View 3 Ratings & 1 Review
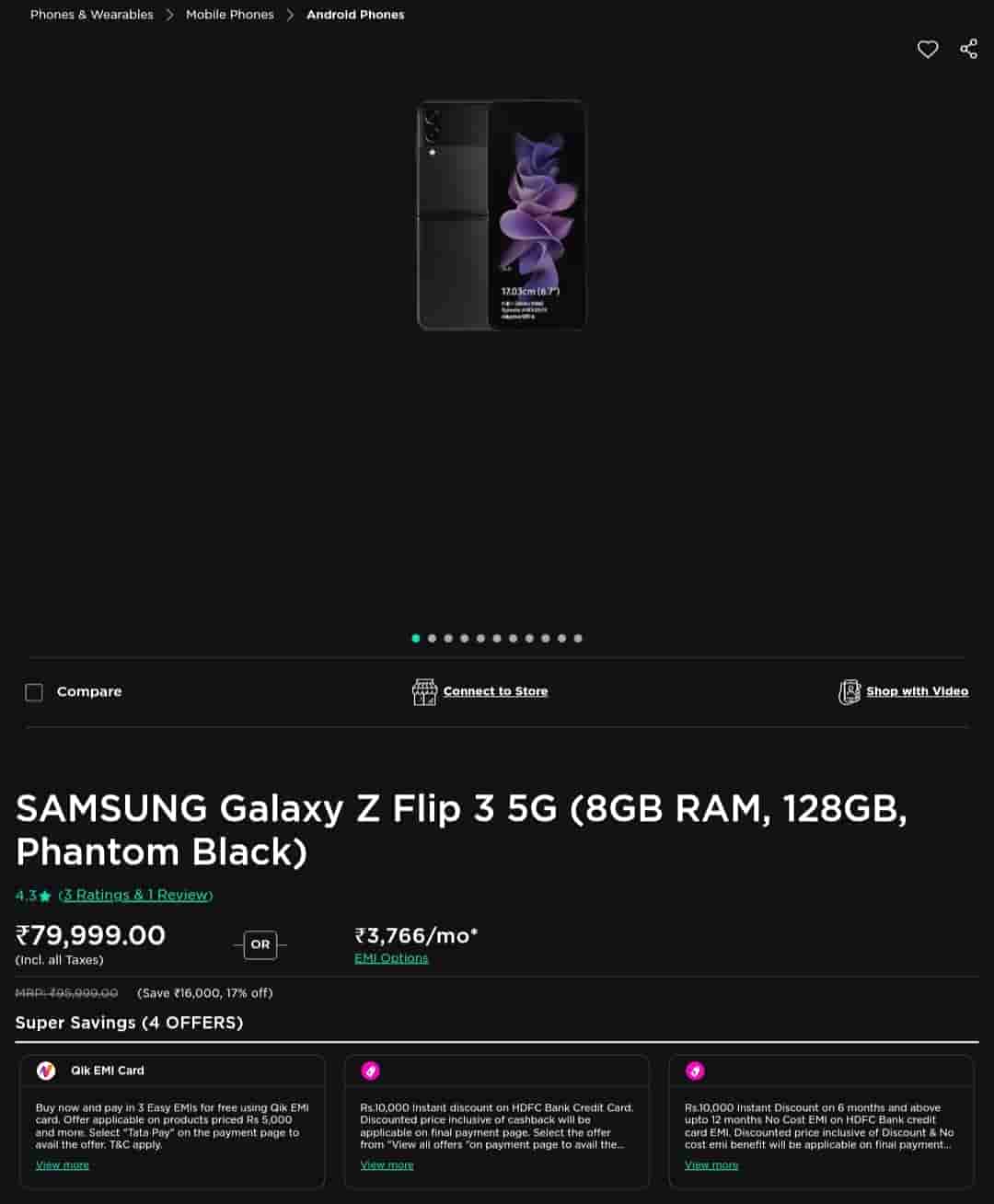 point(135,895)
